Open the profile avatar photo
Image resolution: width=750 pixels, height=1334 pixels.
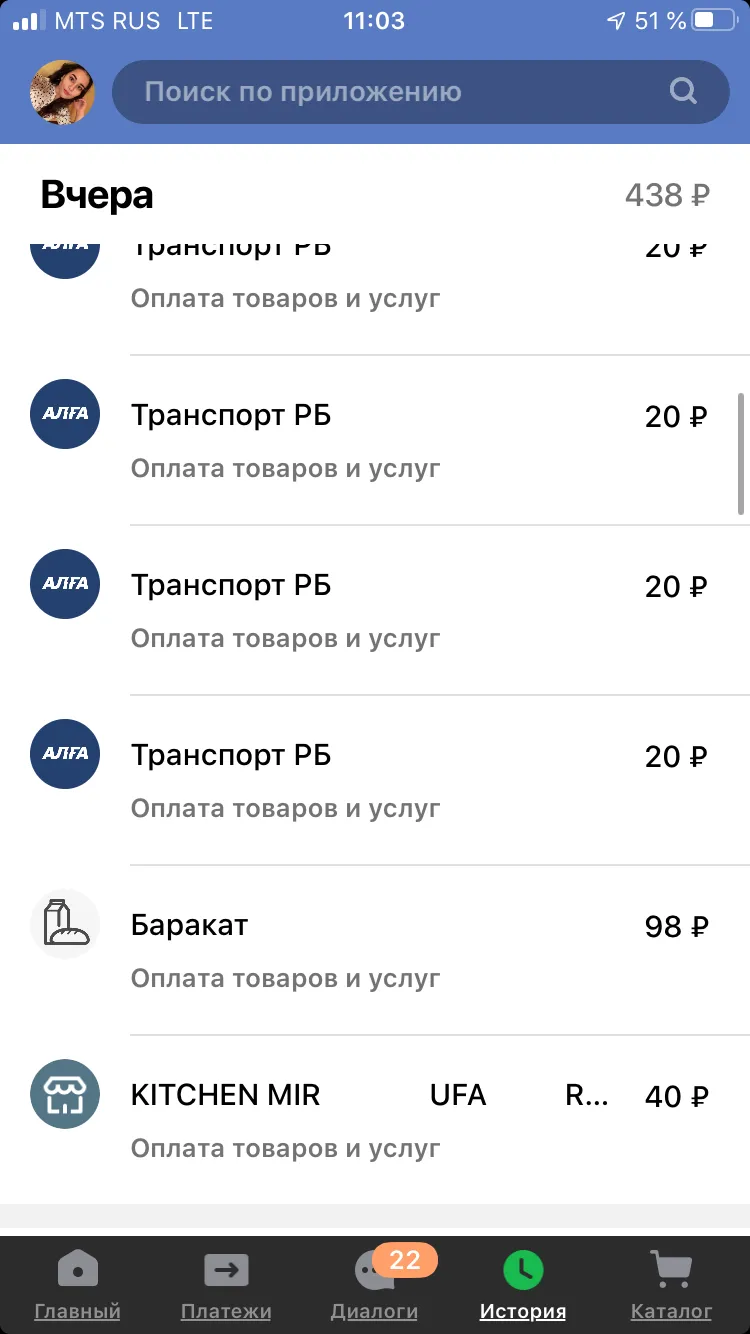(64, 92)
